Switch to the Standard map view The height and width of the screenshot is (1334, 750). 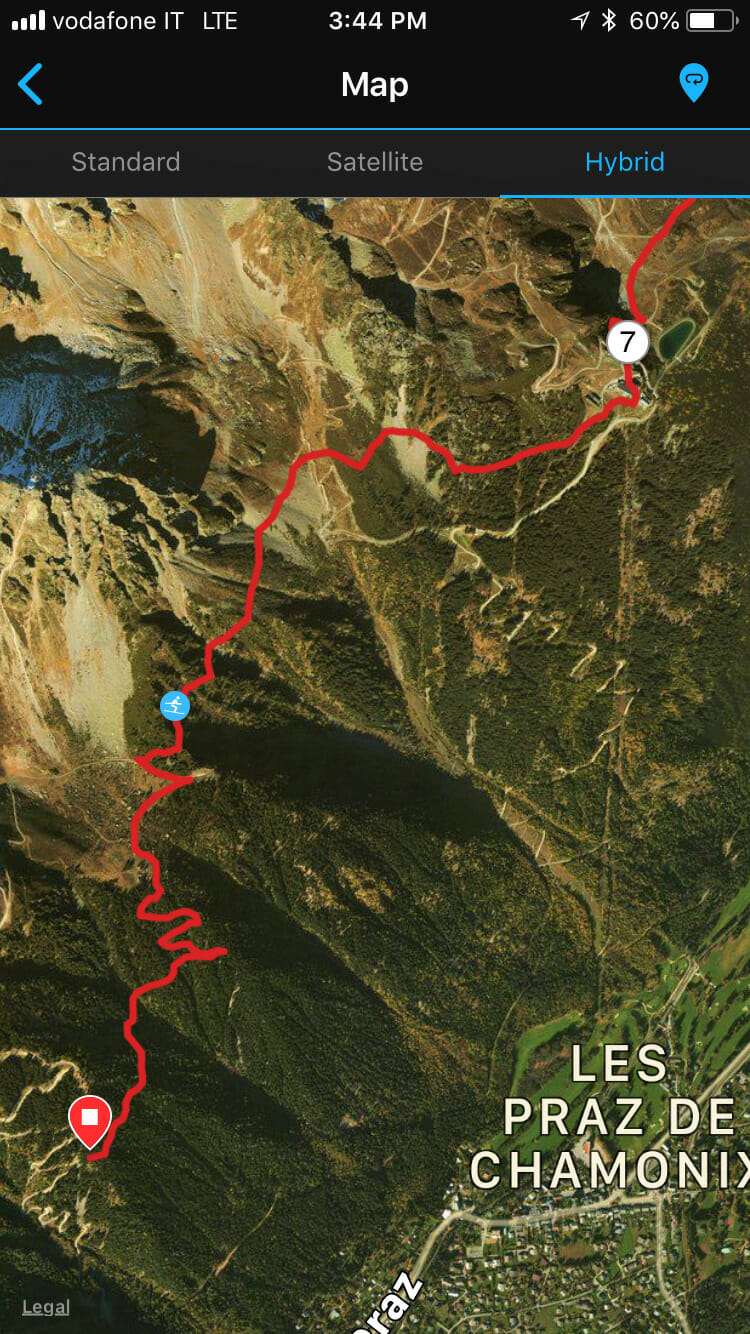(x=126, y=162)
